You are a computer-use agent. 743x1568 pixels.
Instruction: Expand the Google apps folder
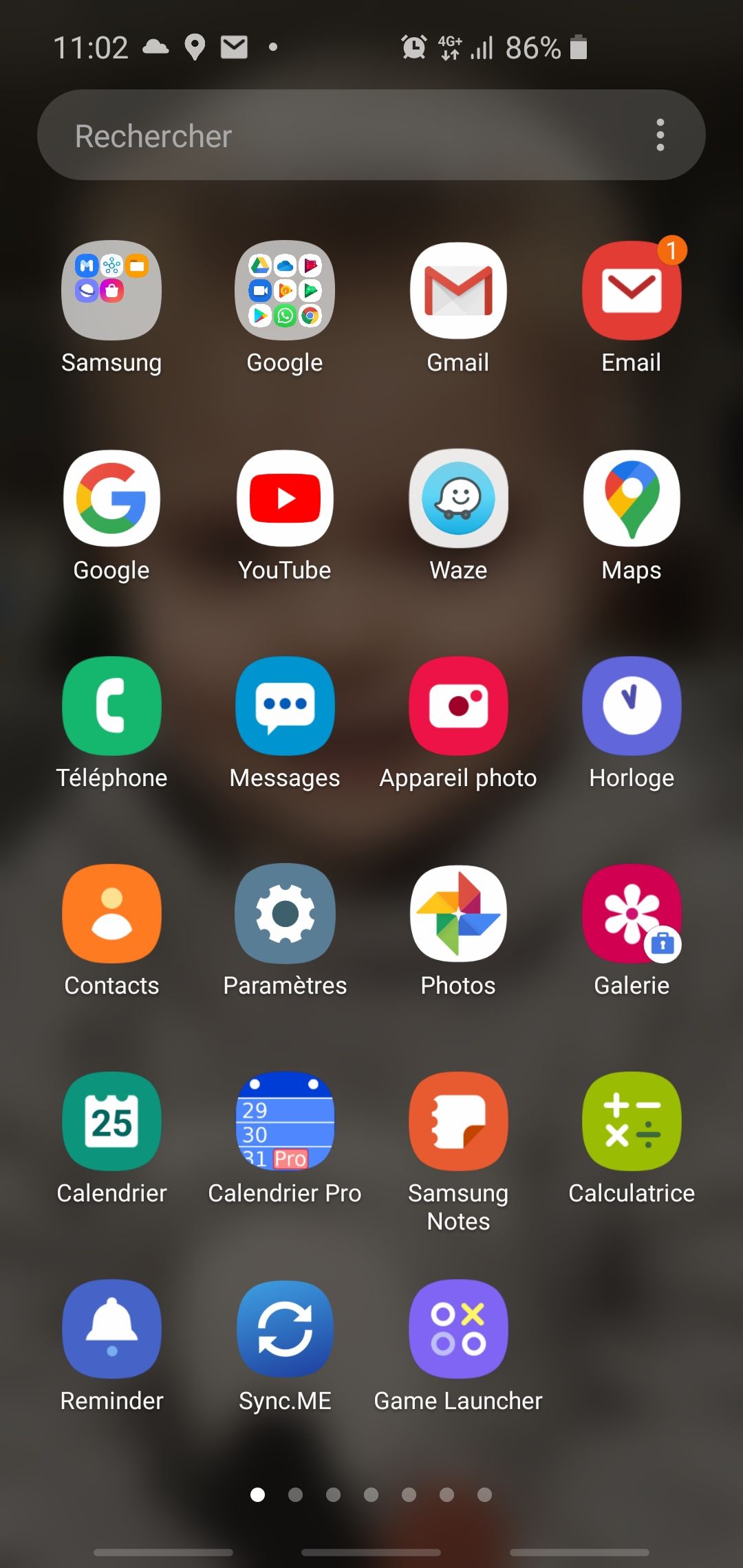(284, 290)
